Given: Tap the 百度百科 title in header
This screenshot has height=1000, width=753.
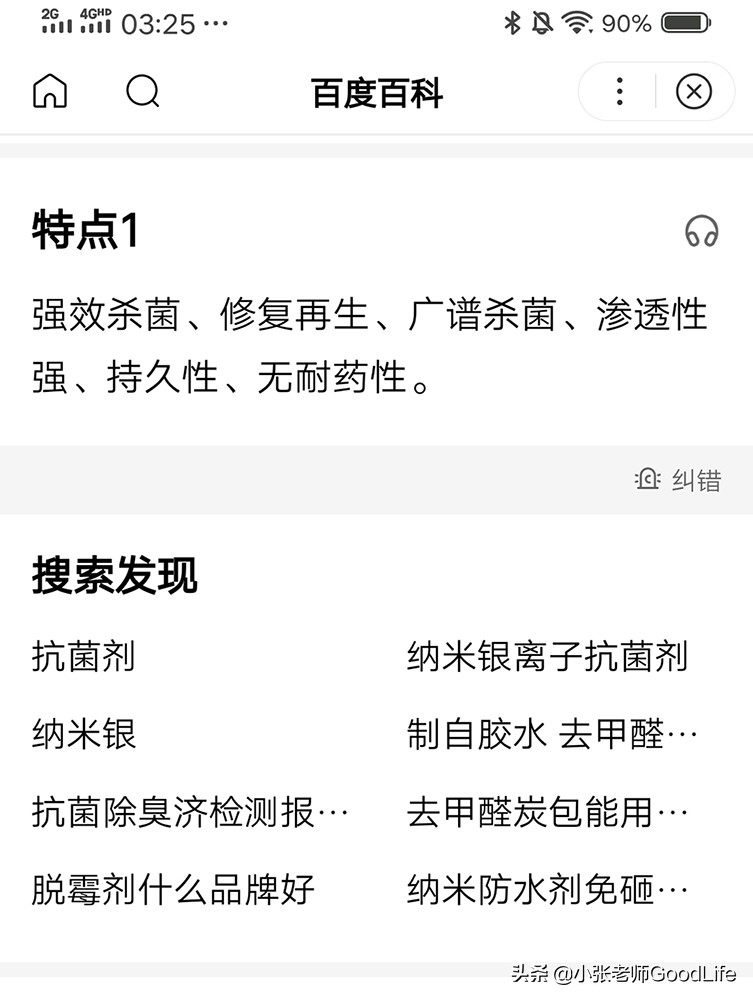Looking at the screenshot, I should pyautogui.click(x=376, y=91).
